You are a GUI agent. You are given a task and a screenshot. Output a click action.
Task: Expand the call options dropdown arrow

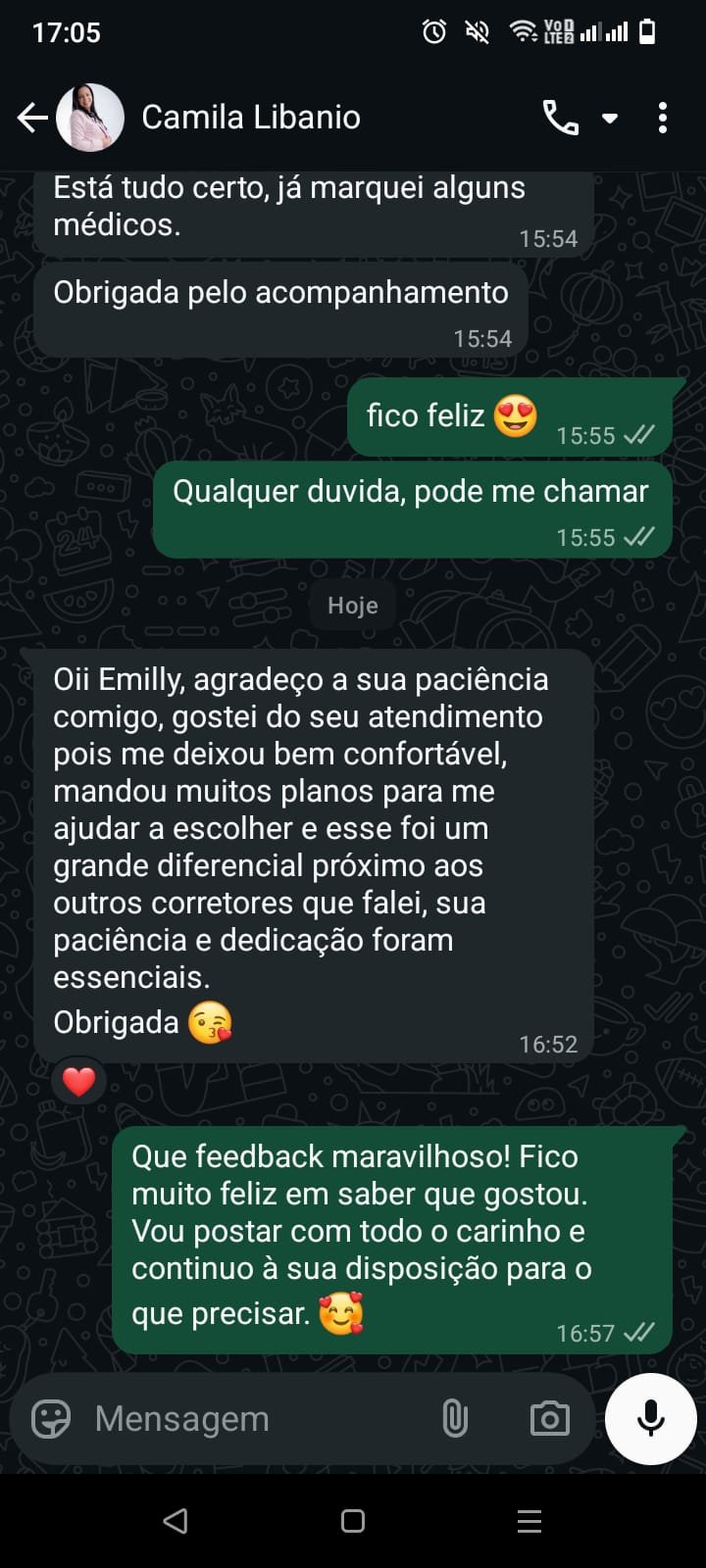pyautogui.click(x=610, y=119)
